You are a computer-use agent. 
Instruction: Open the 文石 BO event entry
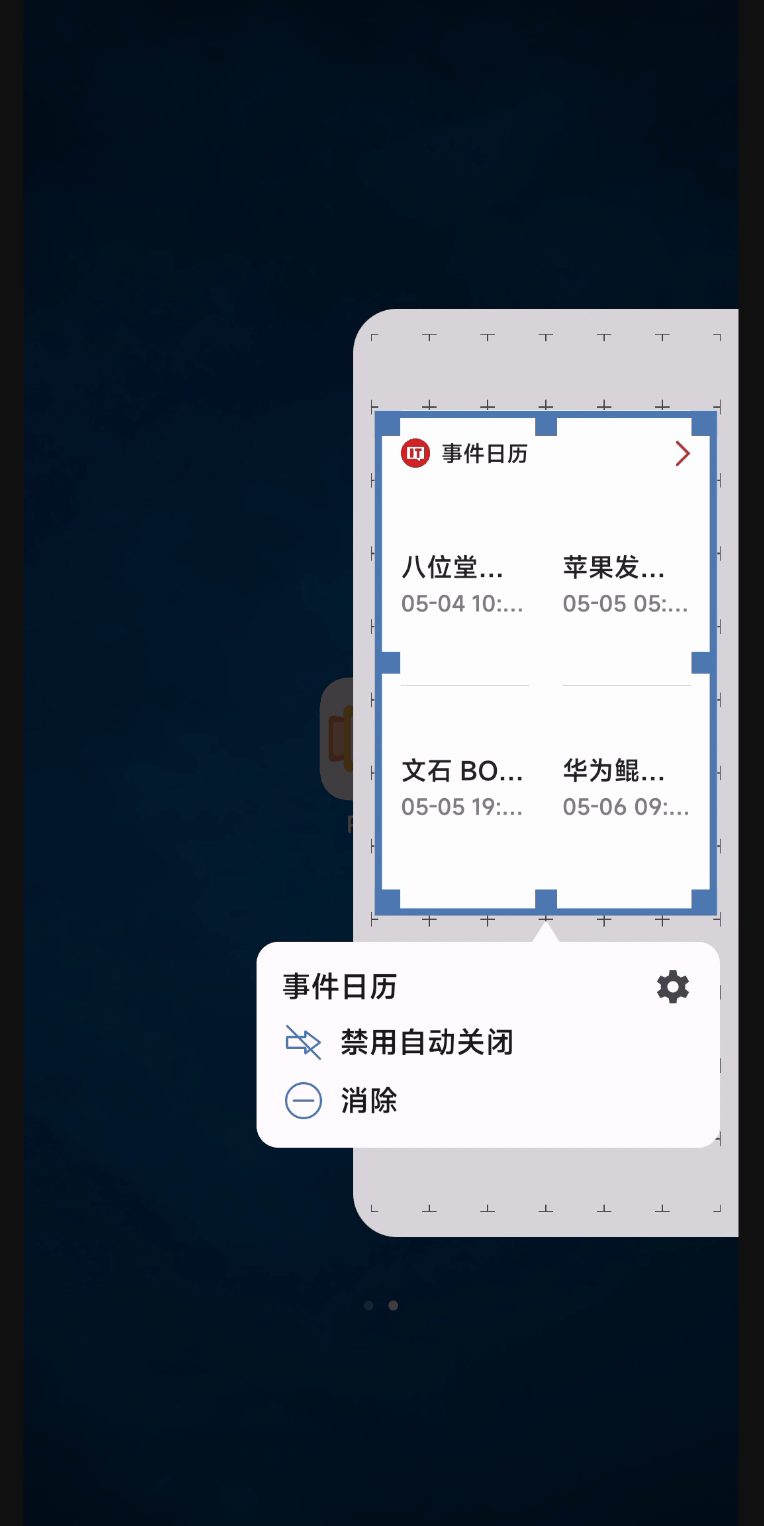click(462, 787)
